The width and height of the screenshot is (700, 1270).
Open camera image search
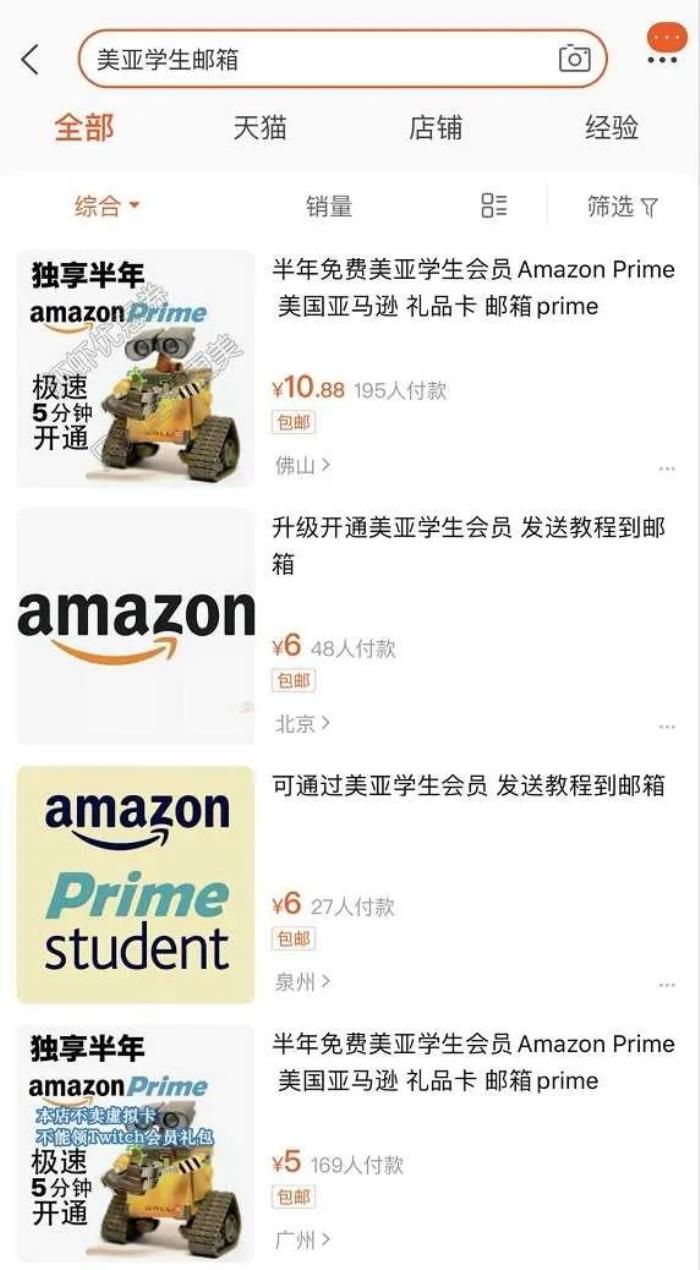coord(574,59)
